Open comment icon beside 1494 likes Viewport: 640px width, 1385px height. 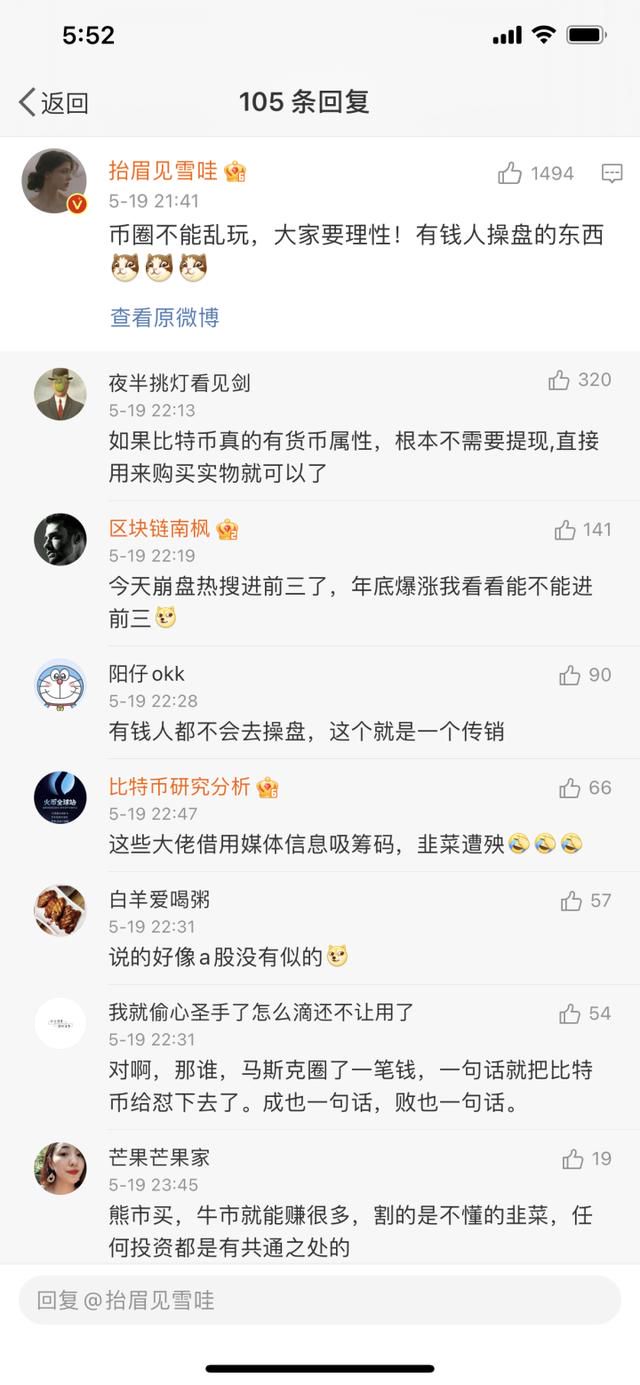tap(612, 174)
